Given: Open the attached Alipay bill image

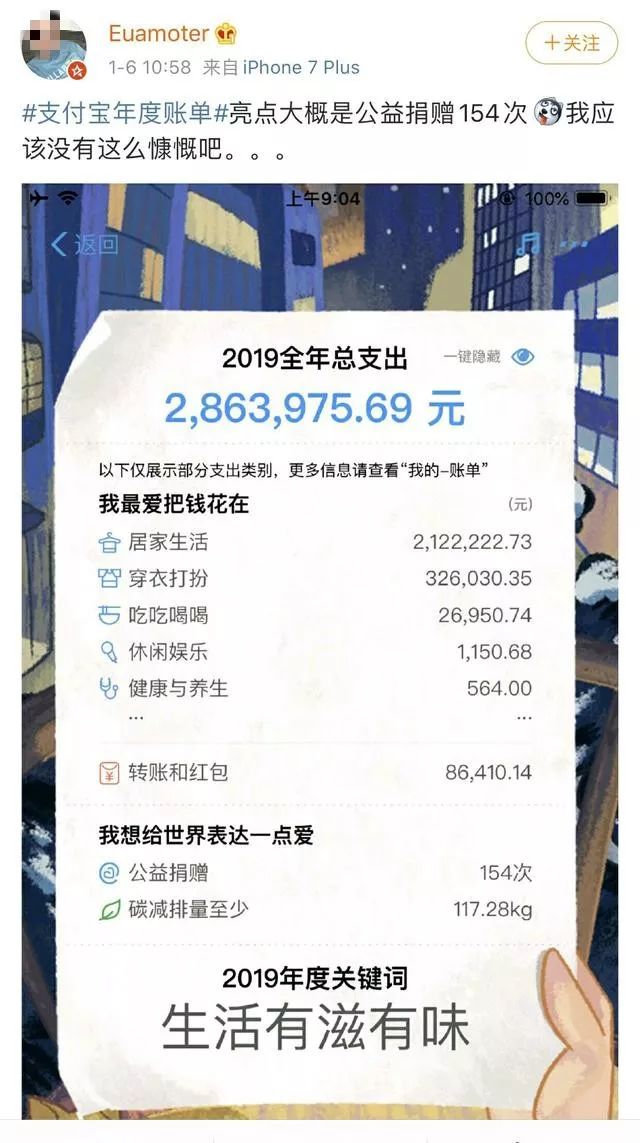Looking at the screenshot, I should pos(320,650).
